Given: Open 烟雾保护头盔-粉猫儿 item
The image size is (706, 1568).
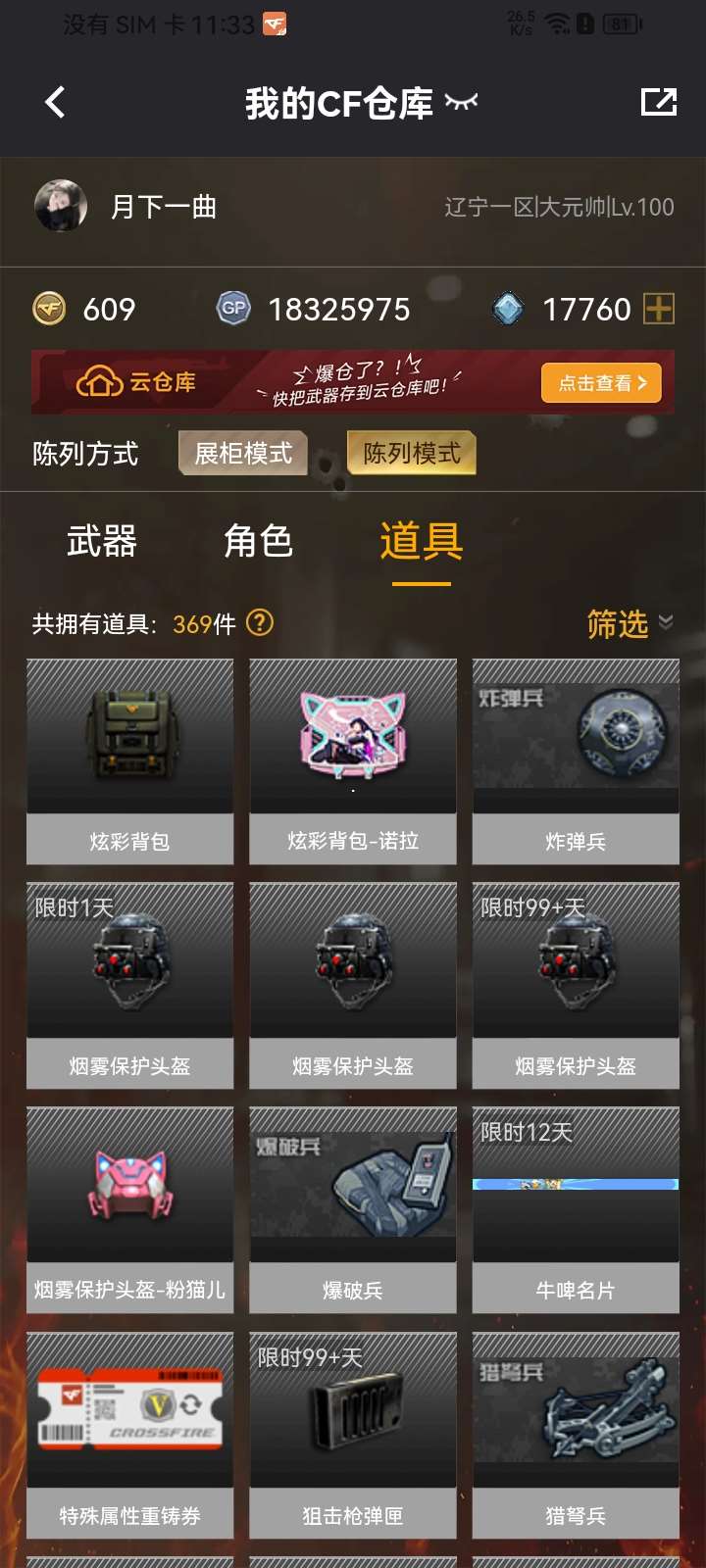Looking at the screenshot, I should (x=129, y=1210).
